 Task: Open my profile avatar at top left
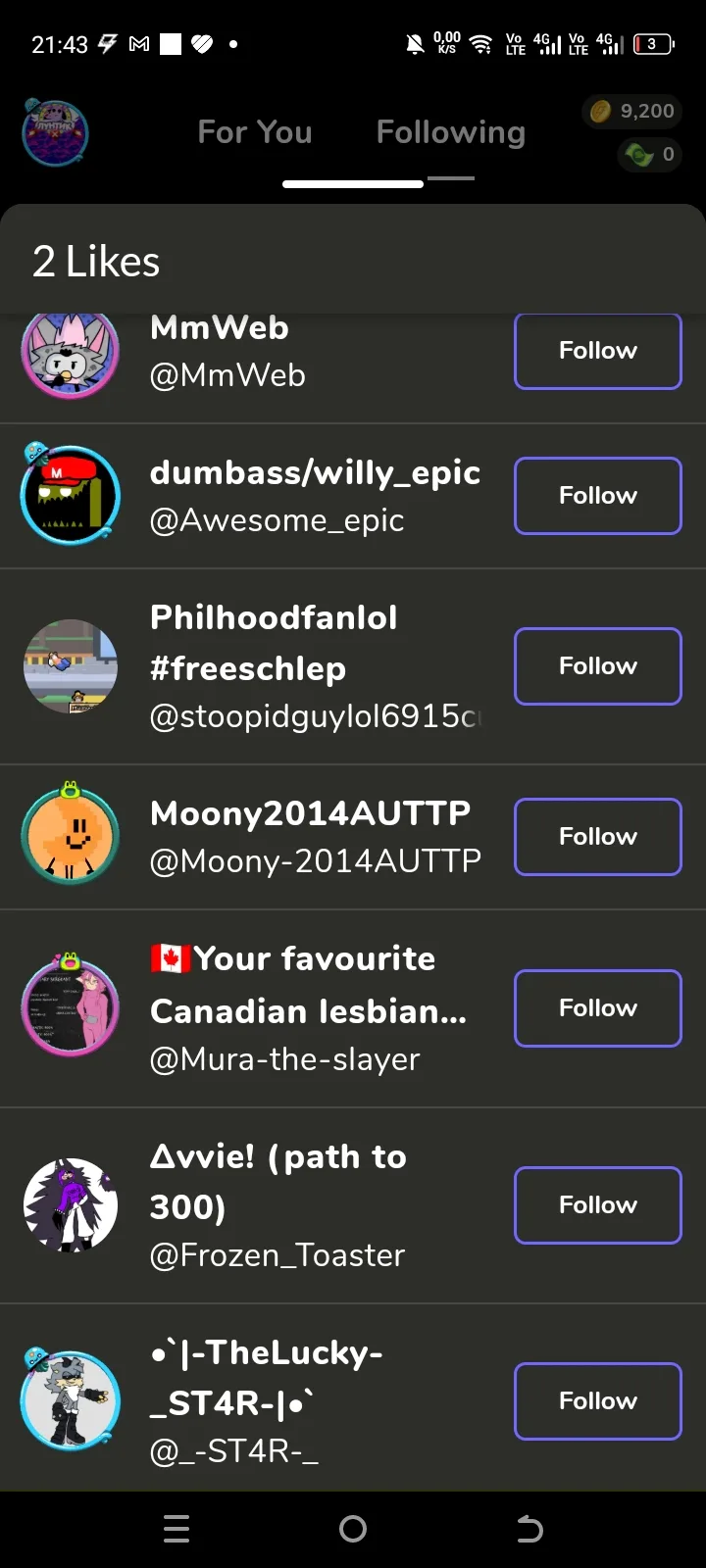(56, 132)
